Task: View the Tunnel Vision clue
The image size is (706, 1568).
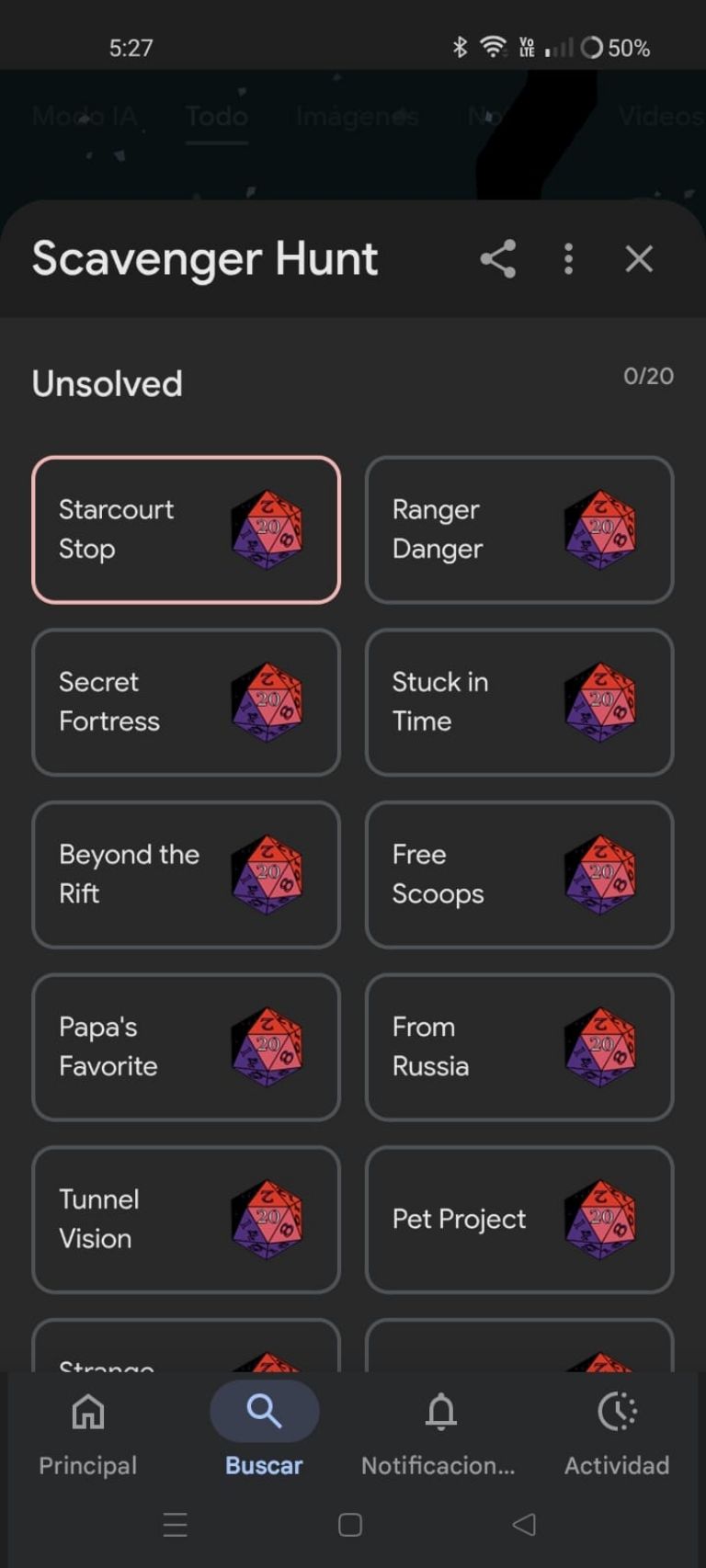Action: pyautogui.click(x=186, y=1219)
